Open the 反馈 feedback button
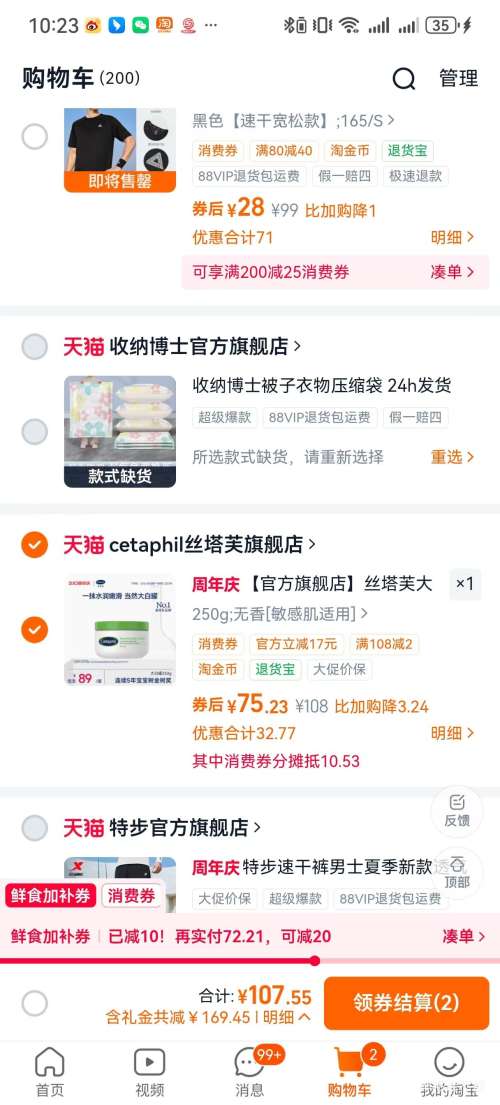 (457, 811)
